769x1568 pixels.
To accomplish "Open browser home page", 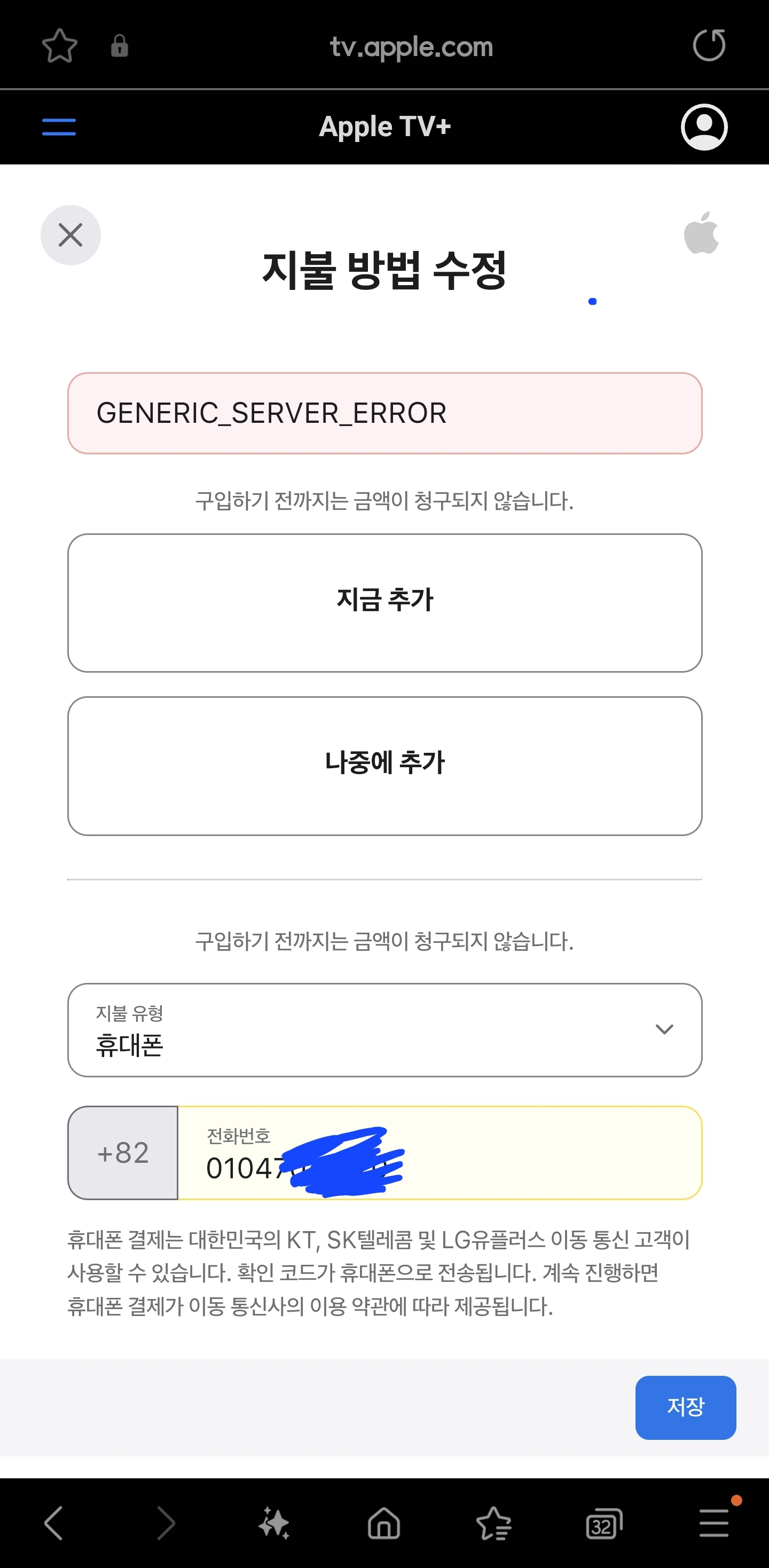I will tap(384, 1523).
